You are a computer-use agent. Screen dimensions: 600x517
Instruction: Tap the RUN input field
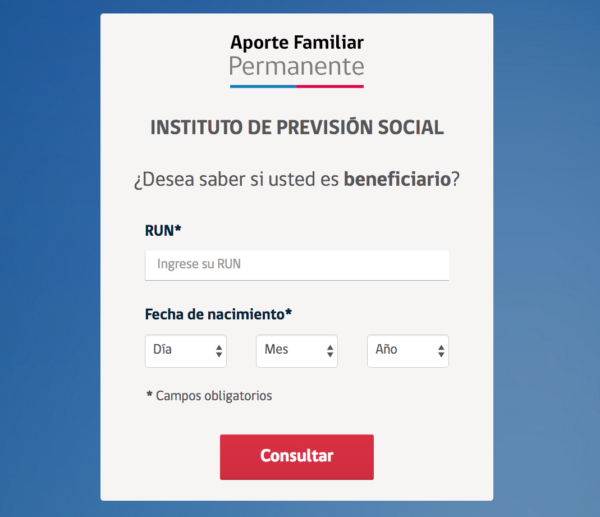pyautogui.click(x=296, y=265)
